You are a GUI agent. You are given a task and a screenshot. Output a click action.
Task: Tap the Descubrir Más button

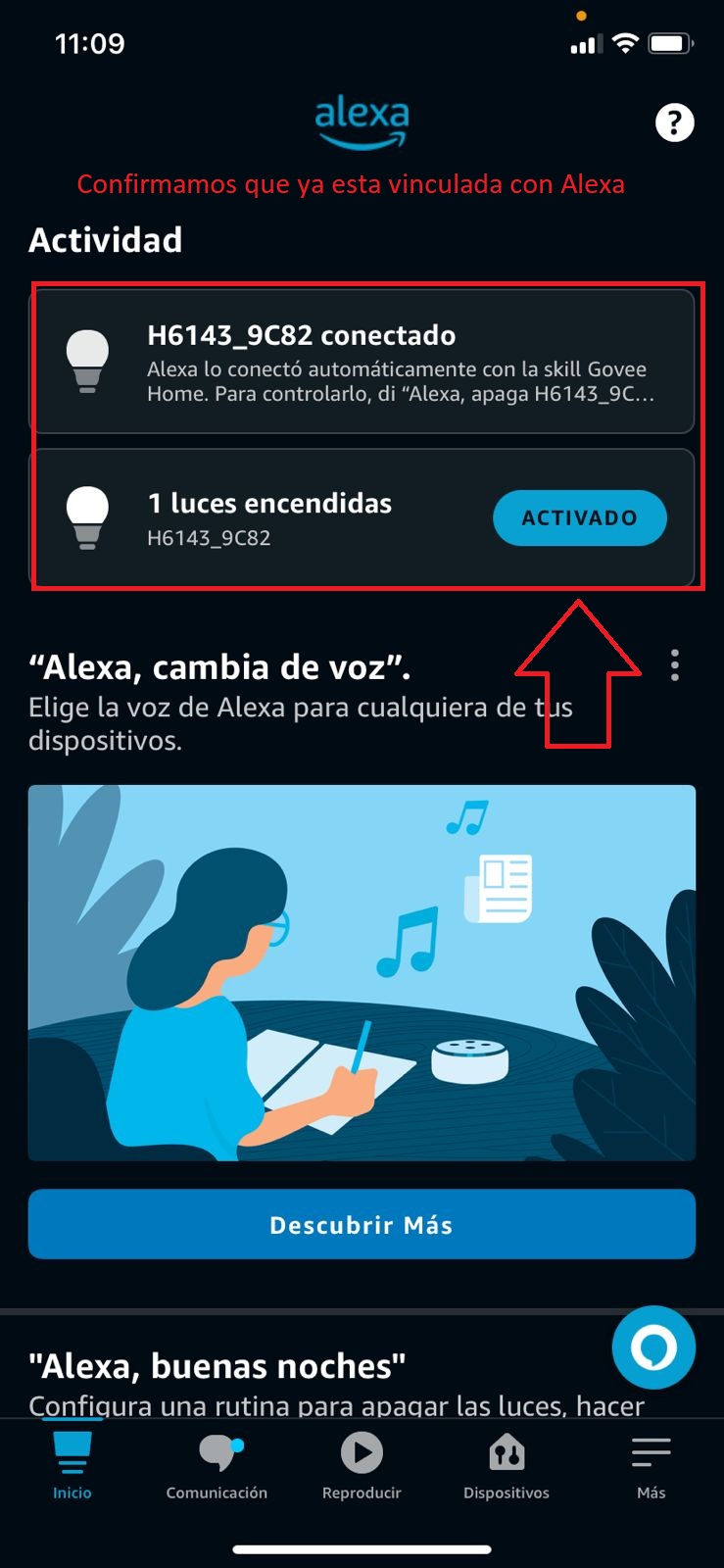coord(362,1224)
